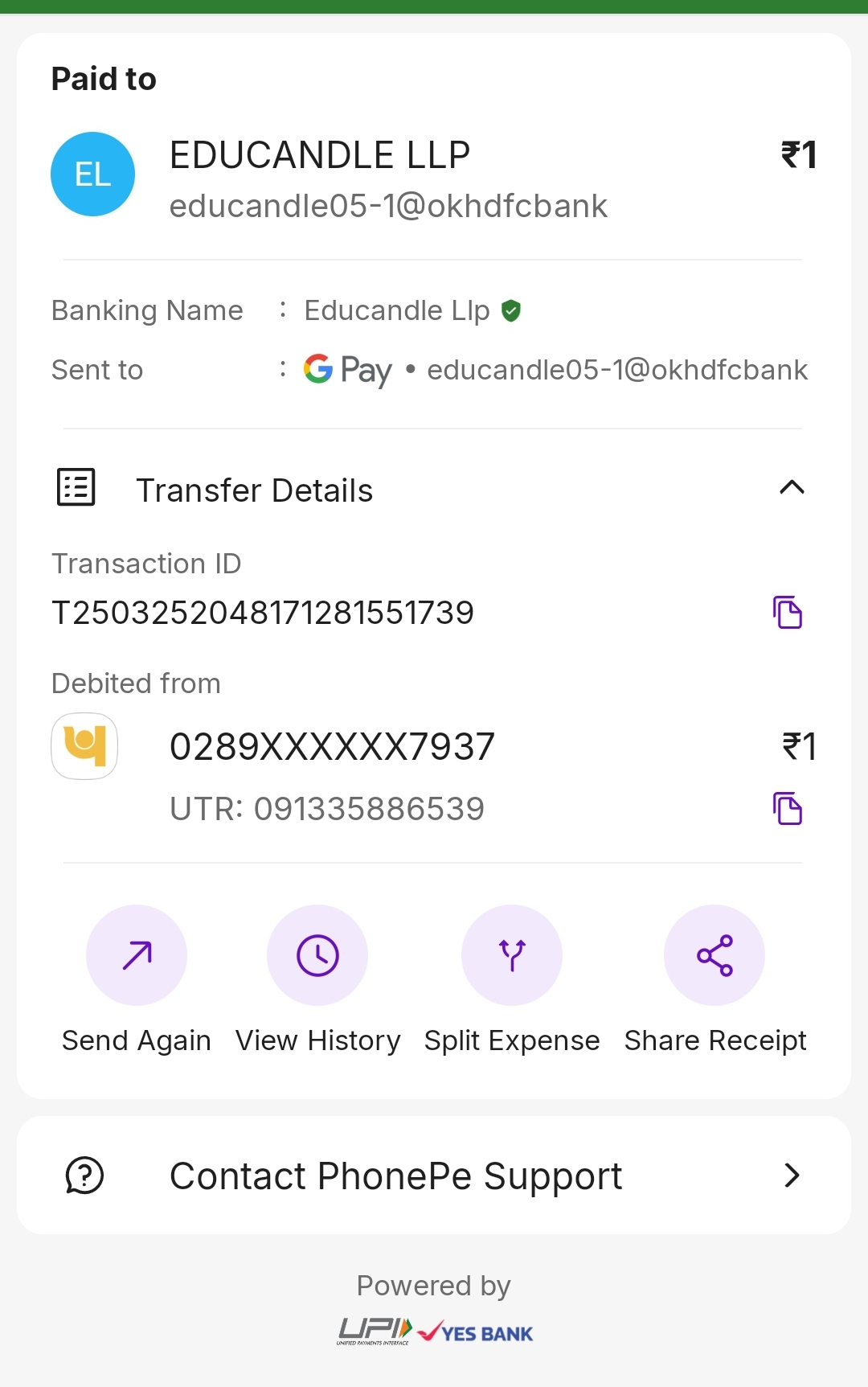Open View History
This screenshot has width=868, height=1387.
317,956
